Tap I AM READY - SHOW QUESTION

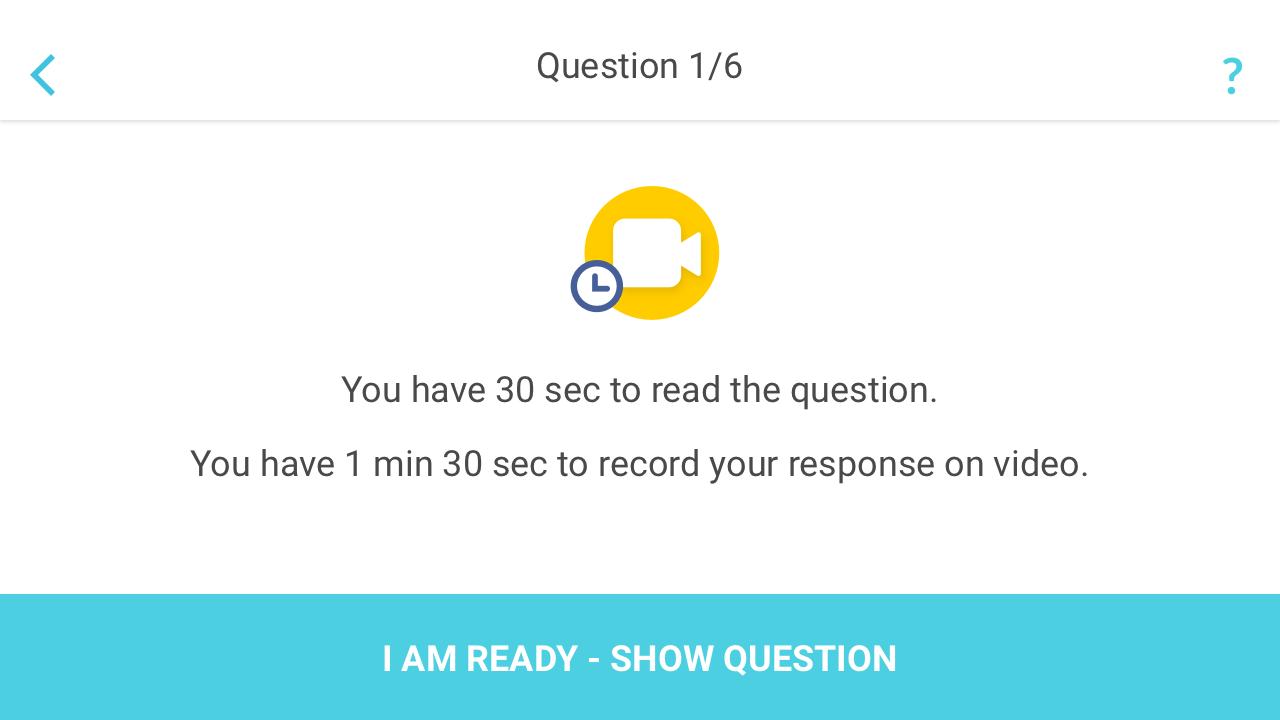640,658
